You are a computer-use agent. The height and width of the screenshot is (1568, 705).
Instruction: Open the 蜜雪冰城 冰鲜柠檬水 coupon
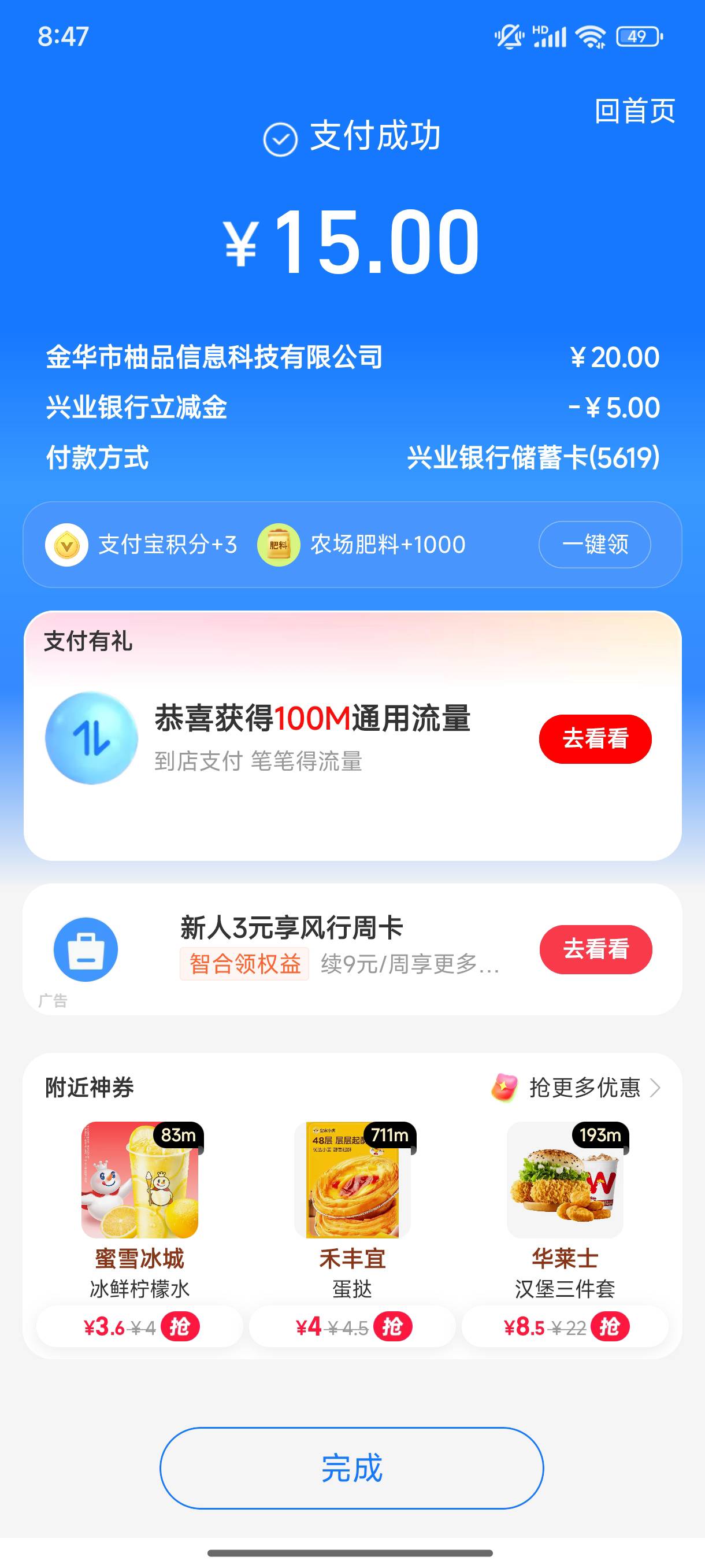140,1208
